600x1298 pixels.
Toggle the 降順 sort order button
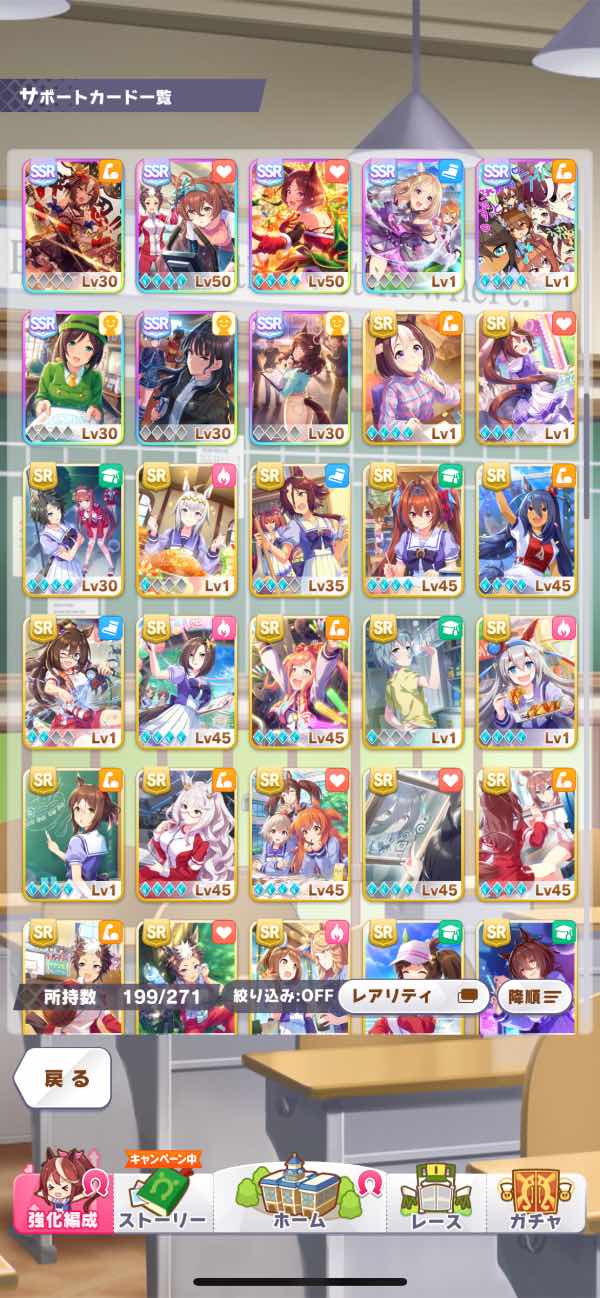[536, 996]
